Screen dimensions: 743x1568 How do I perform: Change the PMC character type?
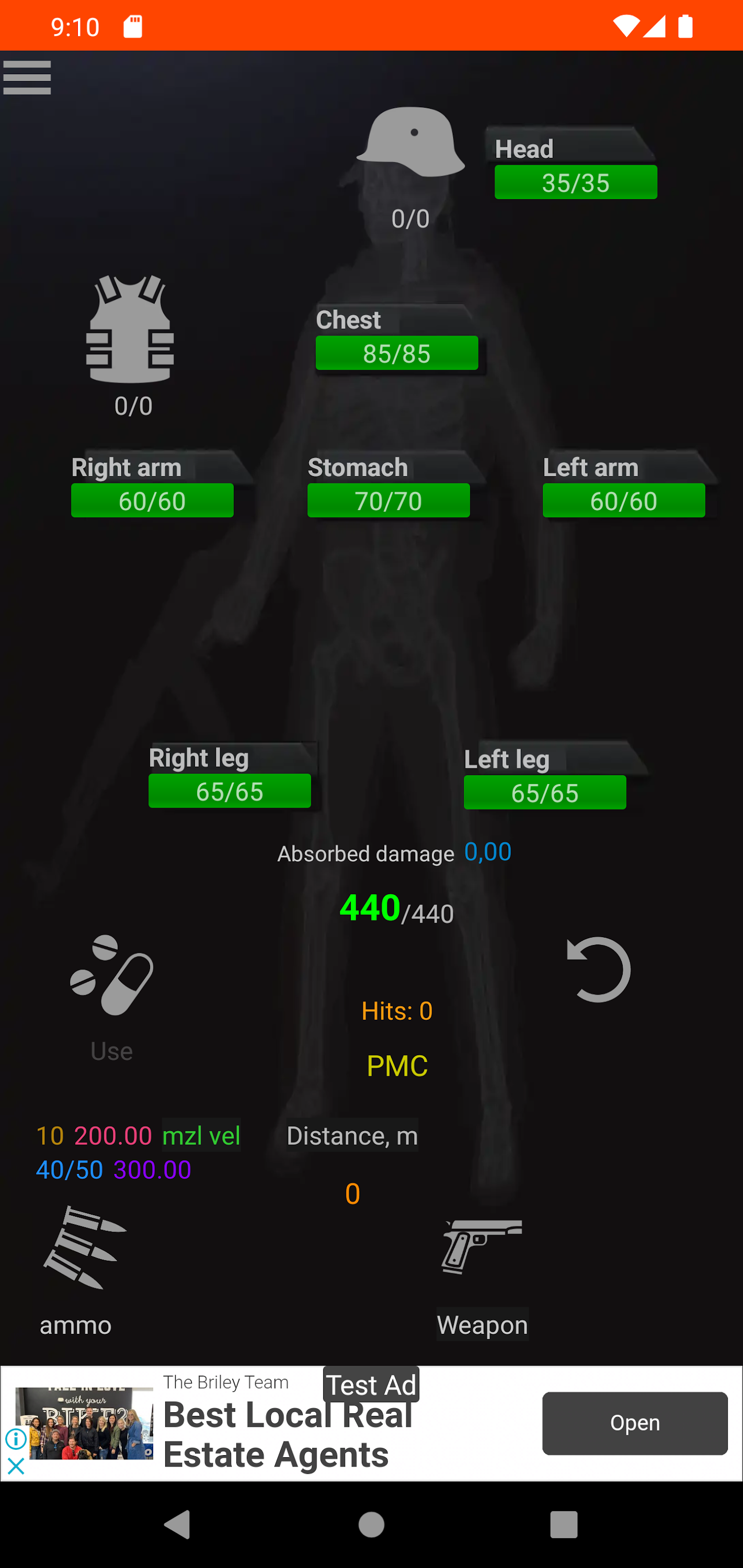397,1066
